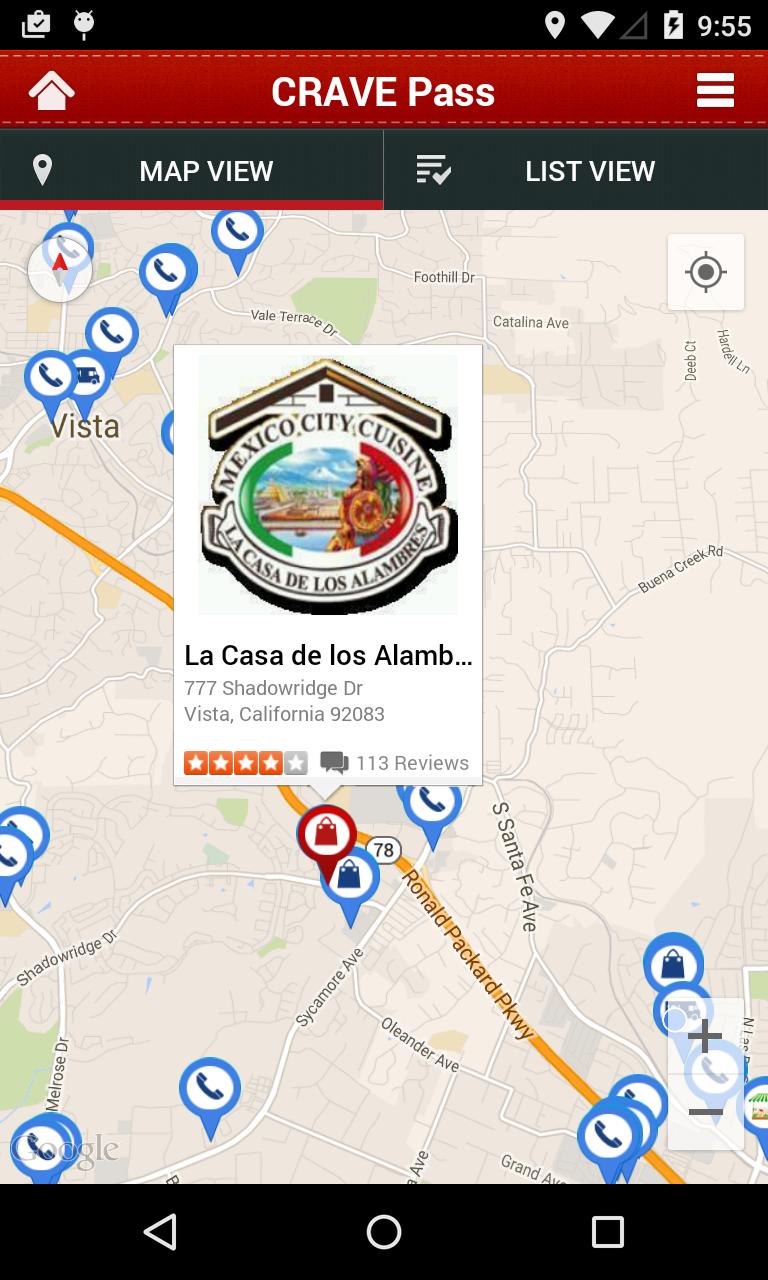Viewport: 768px width, 1280px height.
Task: Open the hamburger menu
Action: pyautogui.click(x=715, y=91)
